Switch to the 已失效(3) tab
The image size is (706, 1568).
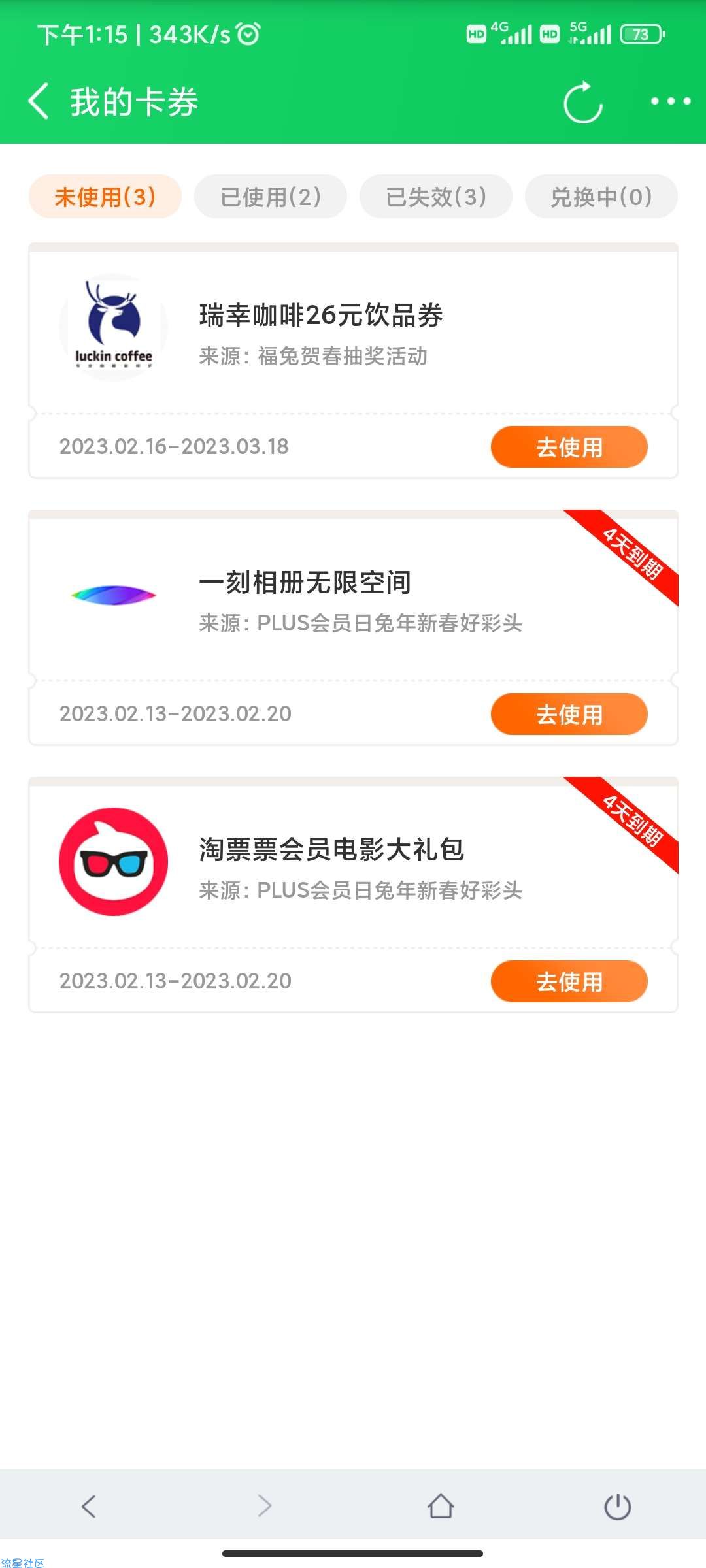pyautogui.click(x=436, y=197)
